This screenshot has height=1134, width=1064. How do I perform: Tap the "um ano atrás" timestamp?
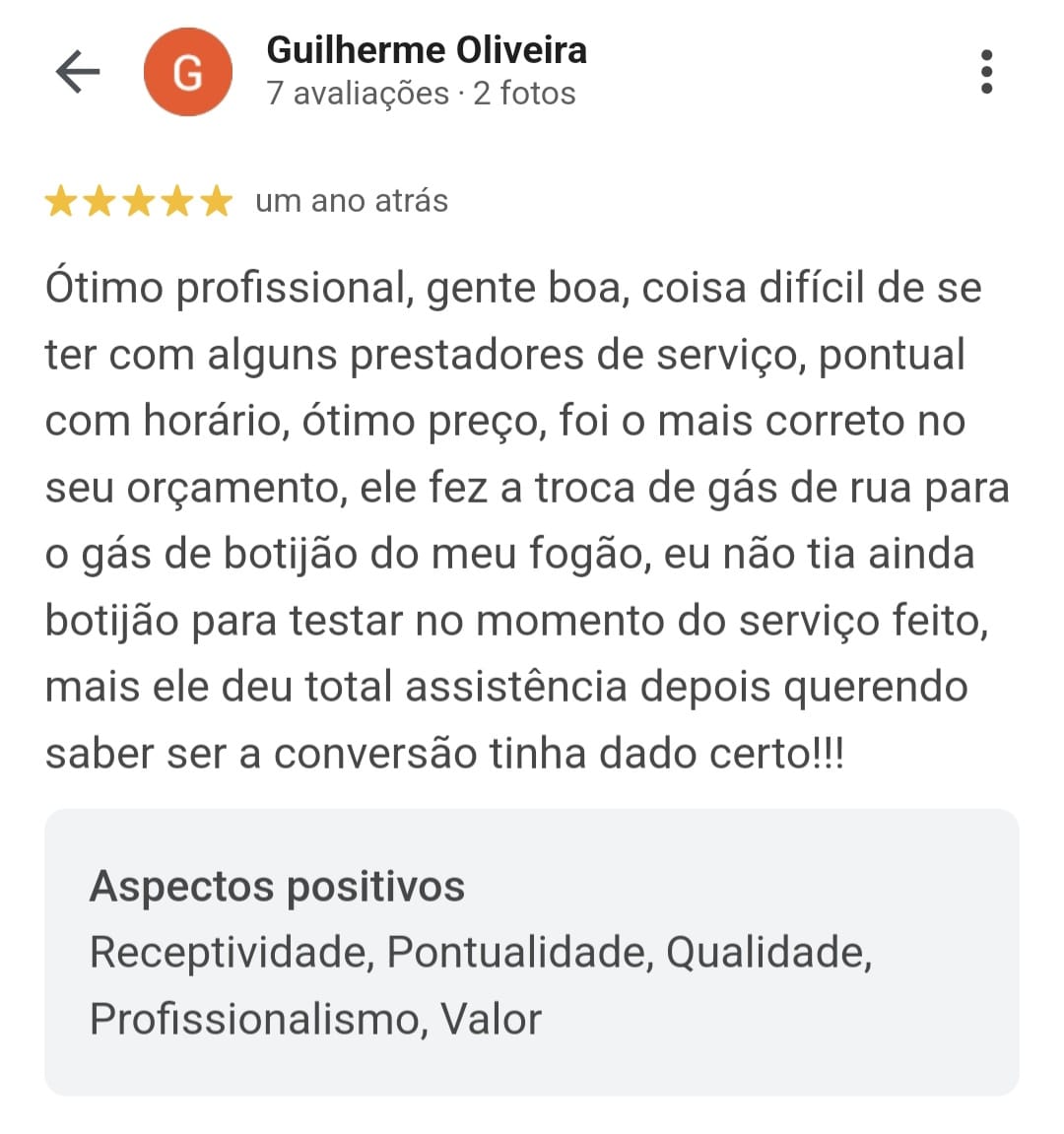click(350, 200)
